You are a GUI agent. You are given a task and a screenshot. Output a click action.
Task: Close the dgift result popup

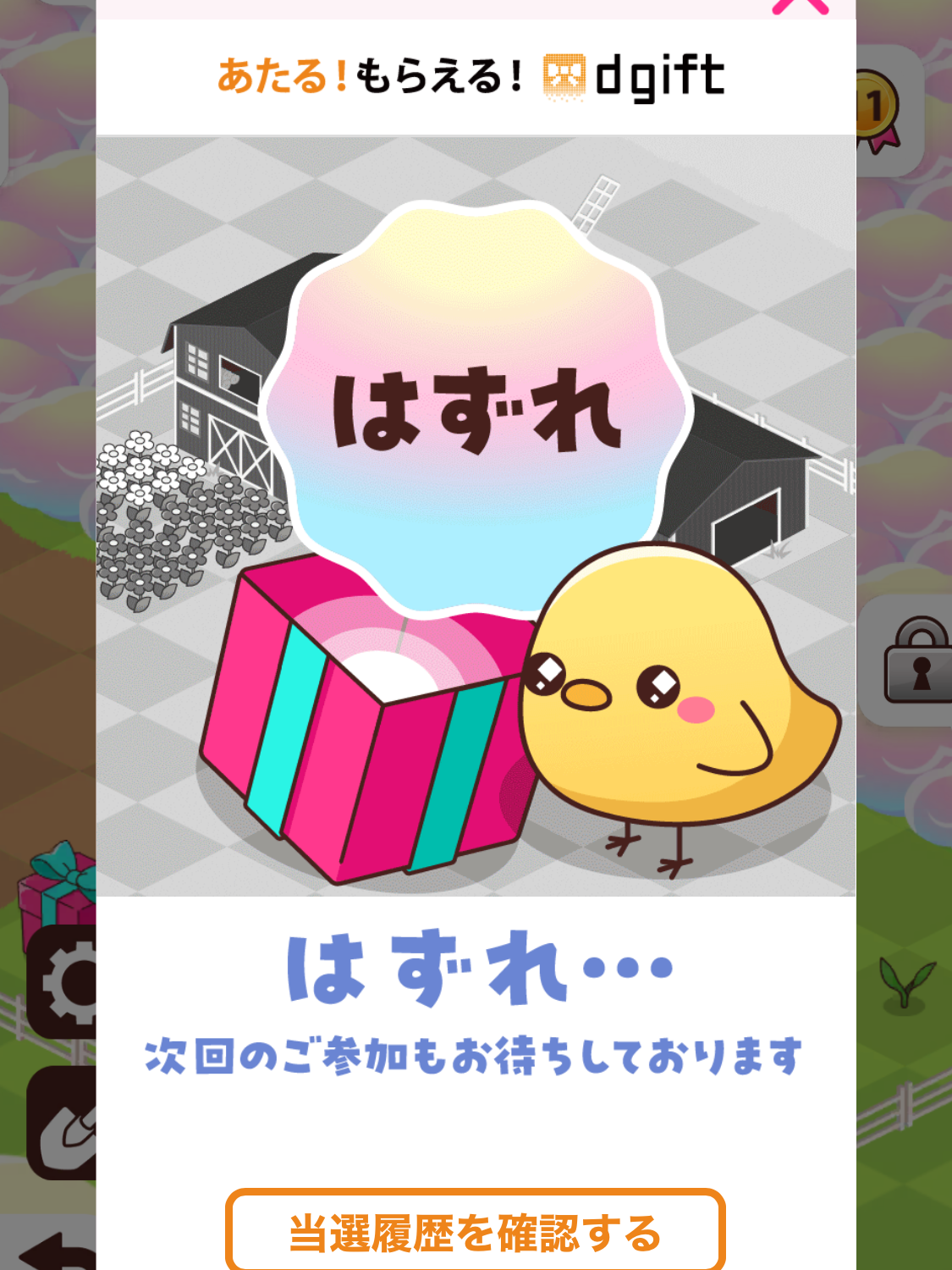[x=801, y=5]
